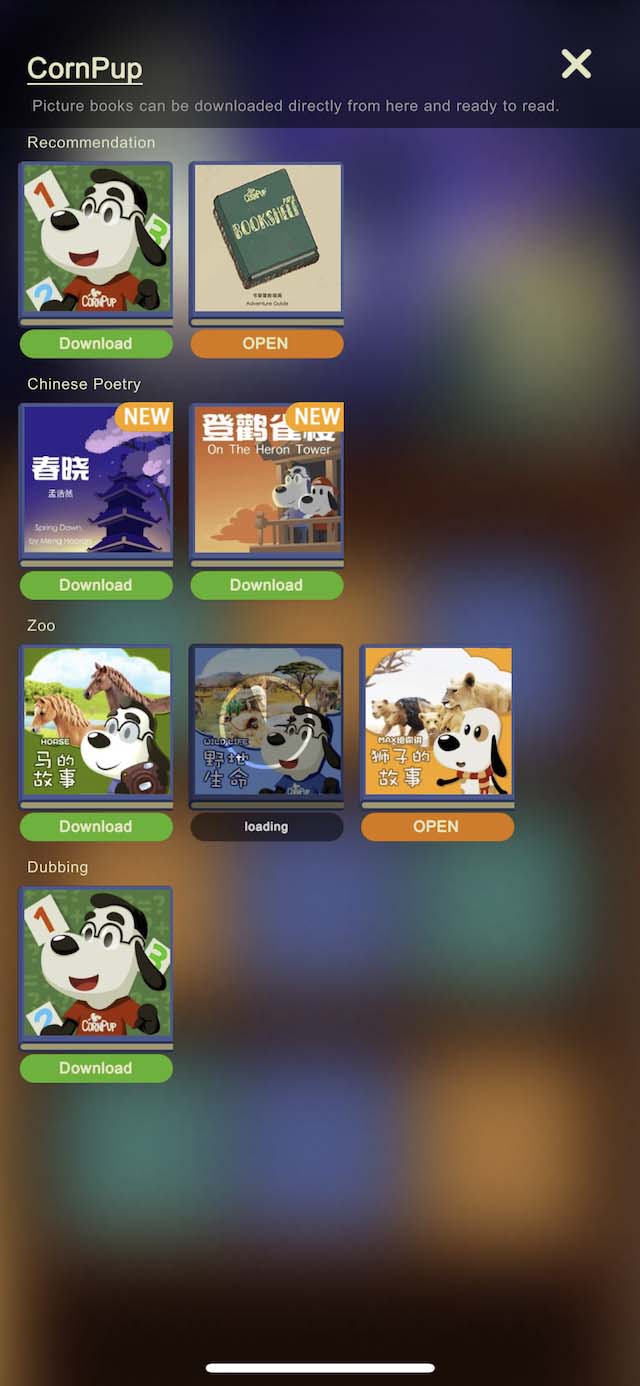Screen dimensions: 640x1386
Task: Select the Horse story book cover
Action: click(96, 724)
